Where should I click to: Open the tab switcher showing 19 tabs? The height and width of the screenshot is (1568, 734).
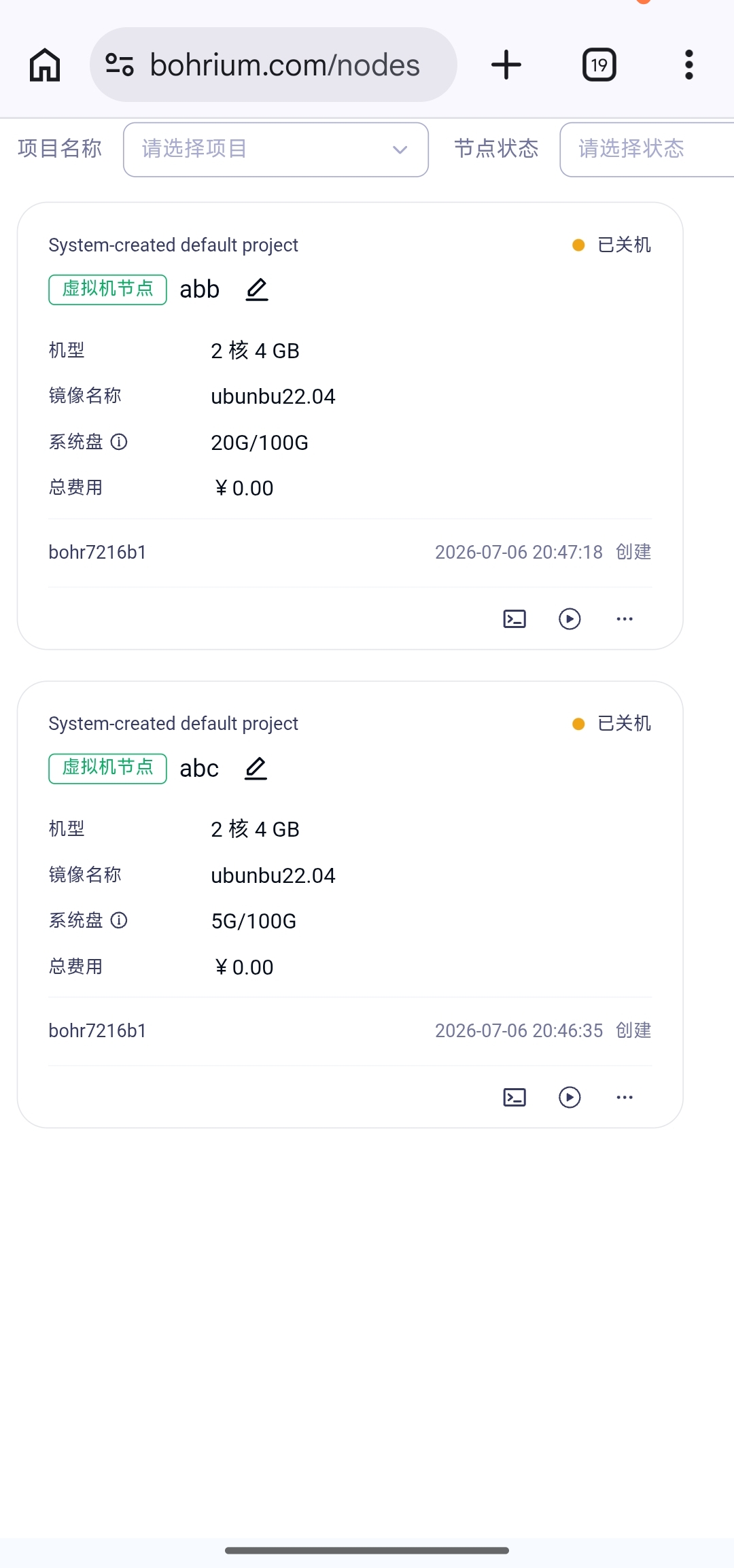pos(599,65)
